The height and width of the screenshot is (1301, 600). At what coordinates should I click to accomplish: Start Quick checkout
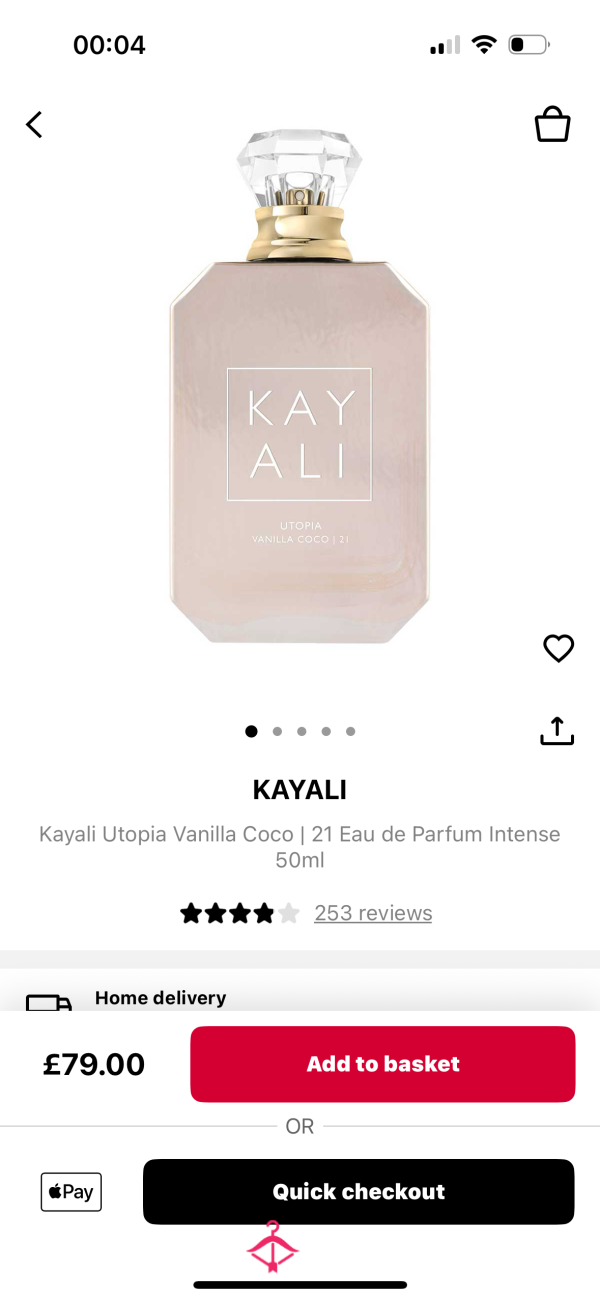359,1191
